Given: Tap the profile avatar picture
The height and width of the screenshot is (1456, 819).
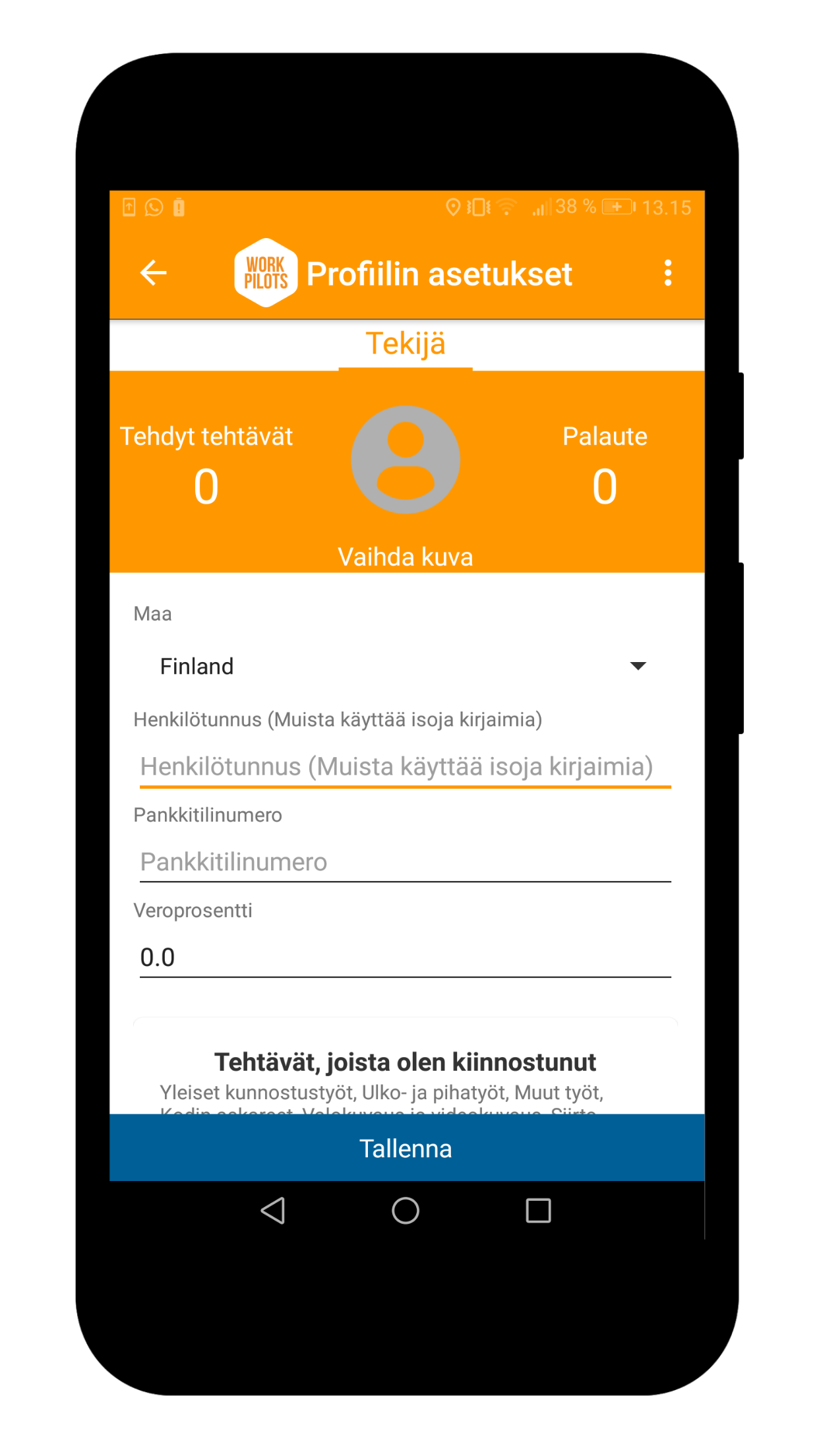Looking at the screenshot, I should (406, 460).
